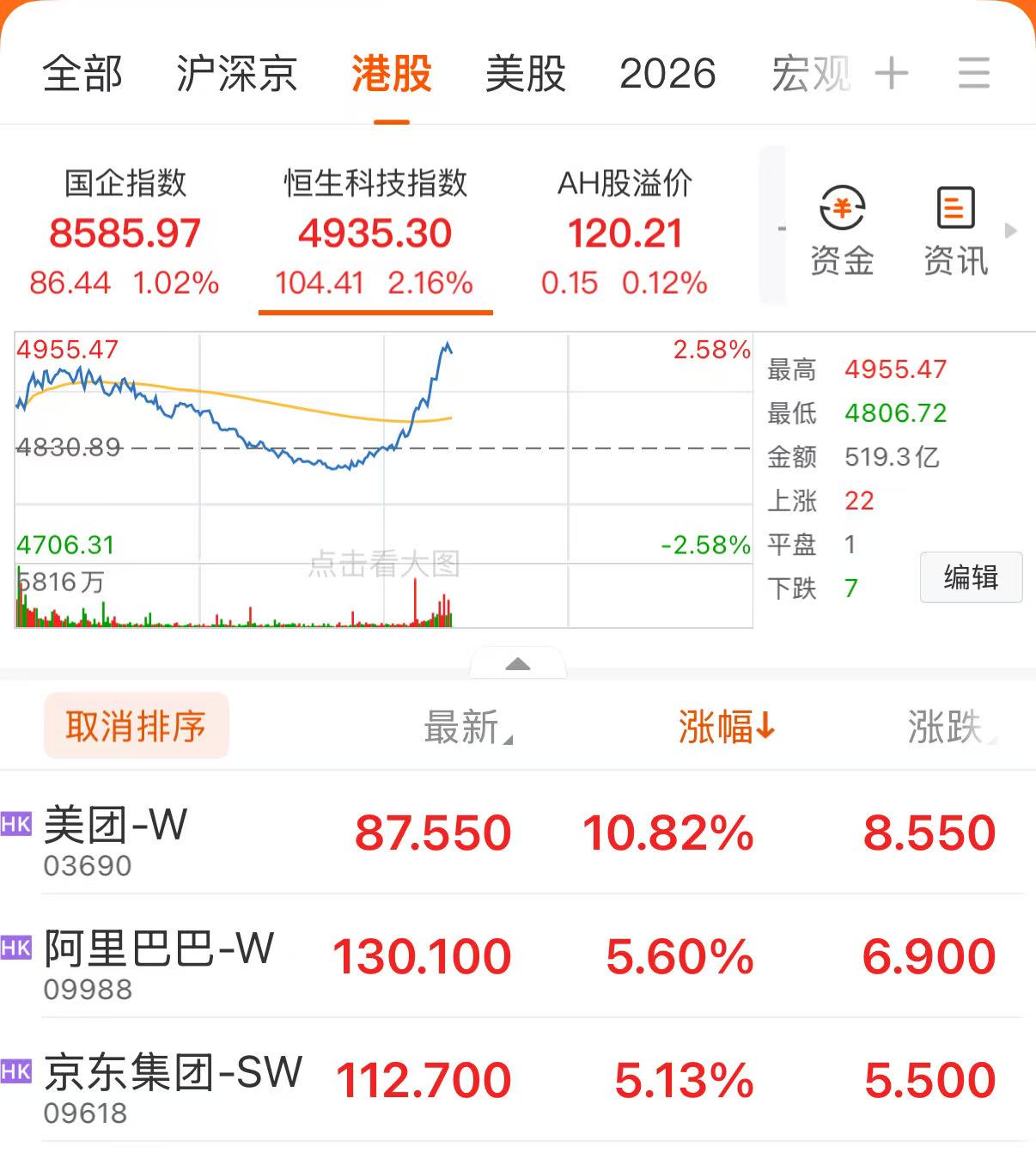Open the 美团-W stock row
1036x1159 pixels.
[515, 833]
